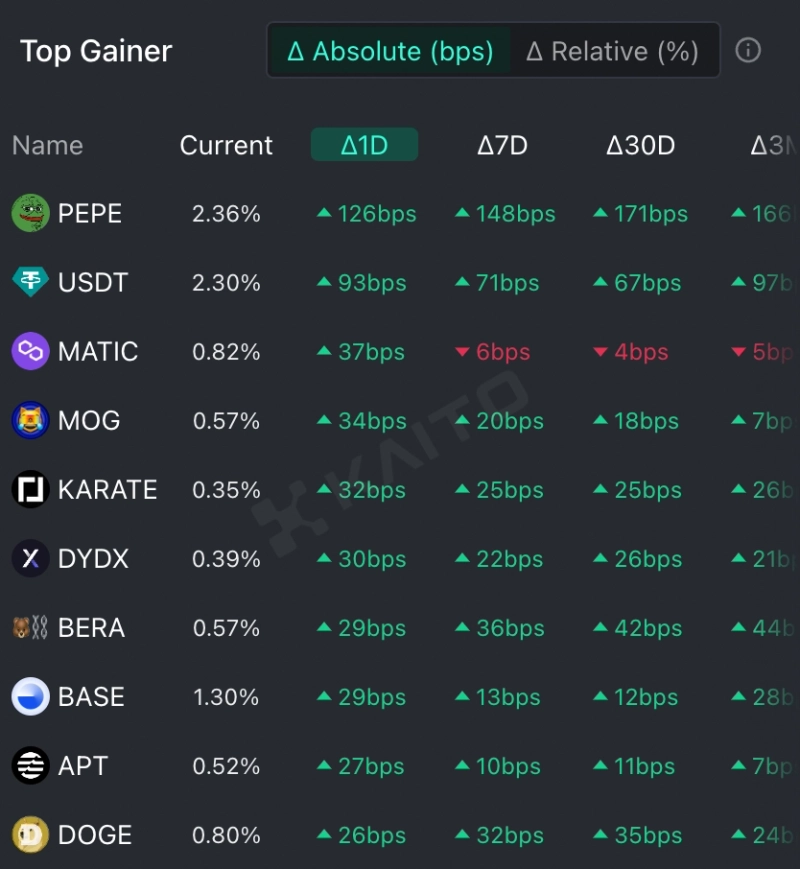
Task: Select the BERA row
Action: click(91, 628)
